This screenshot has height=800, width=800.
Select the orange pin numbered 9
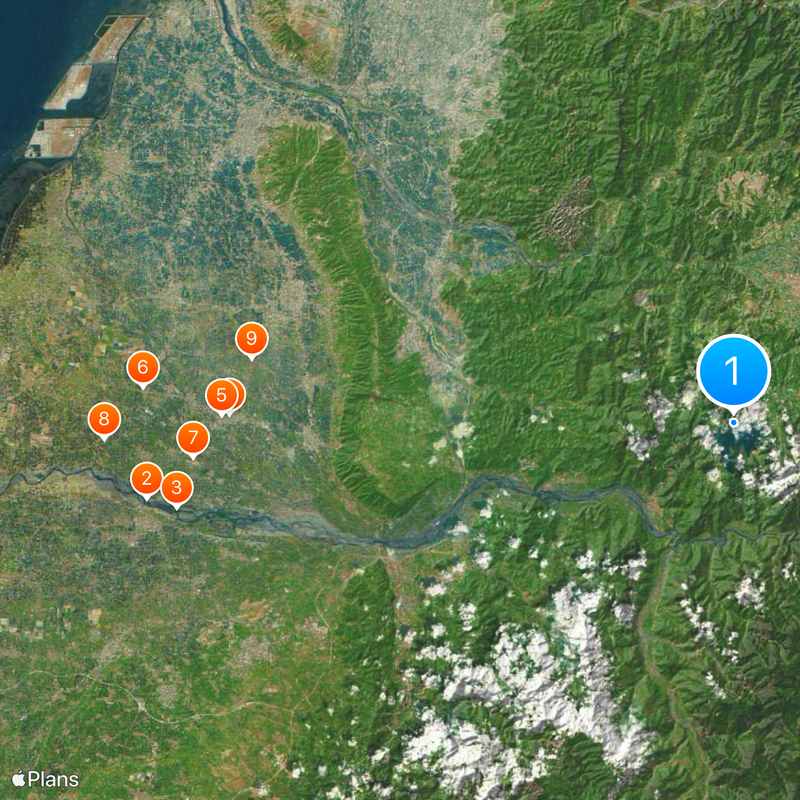coord(251,339)
